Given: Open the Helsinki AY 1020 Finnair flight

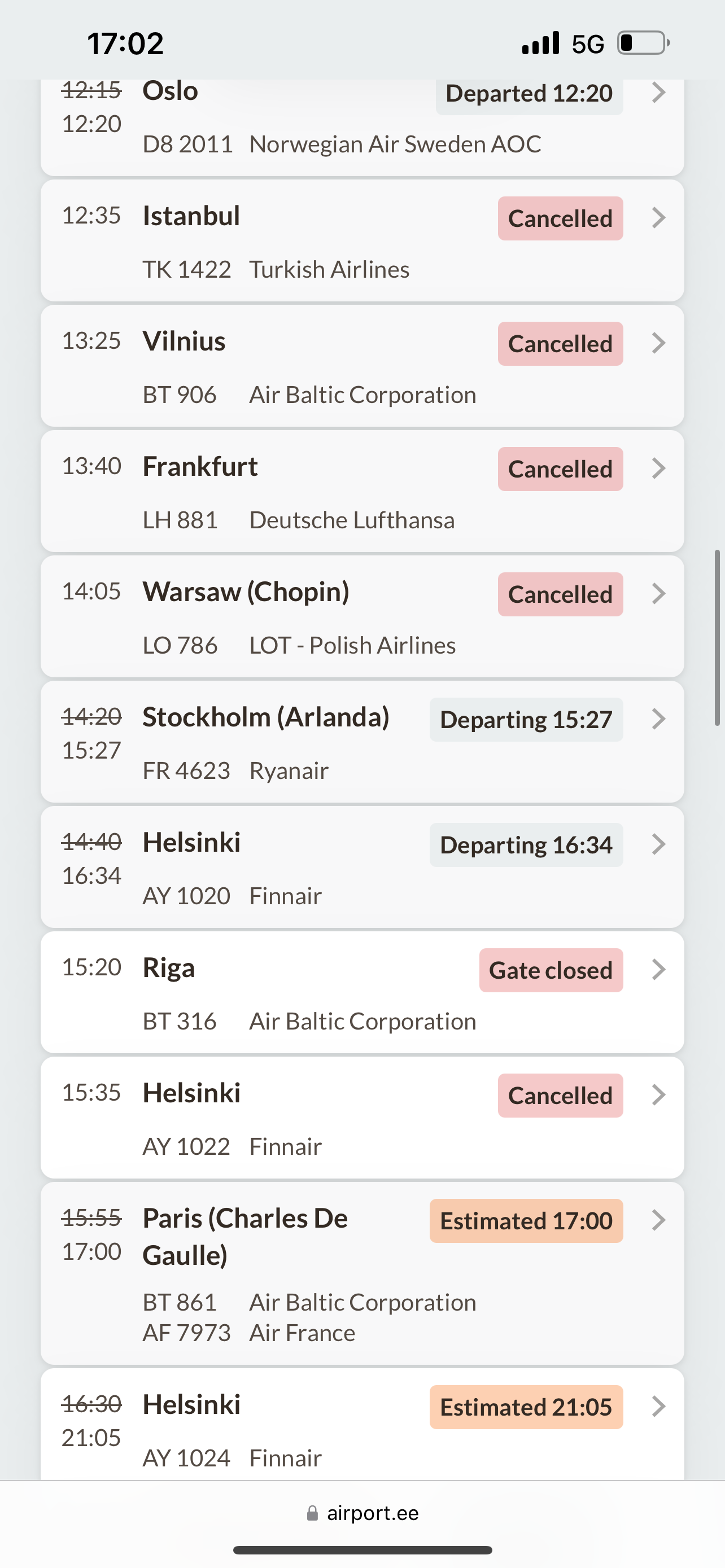Looking at the screenshot, I should [362, 868].
